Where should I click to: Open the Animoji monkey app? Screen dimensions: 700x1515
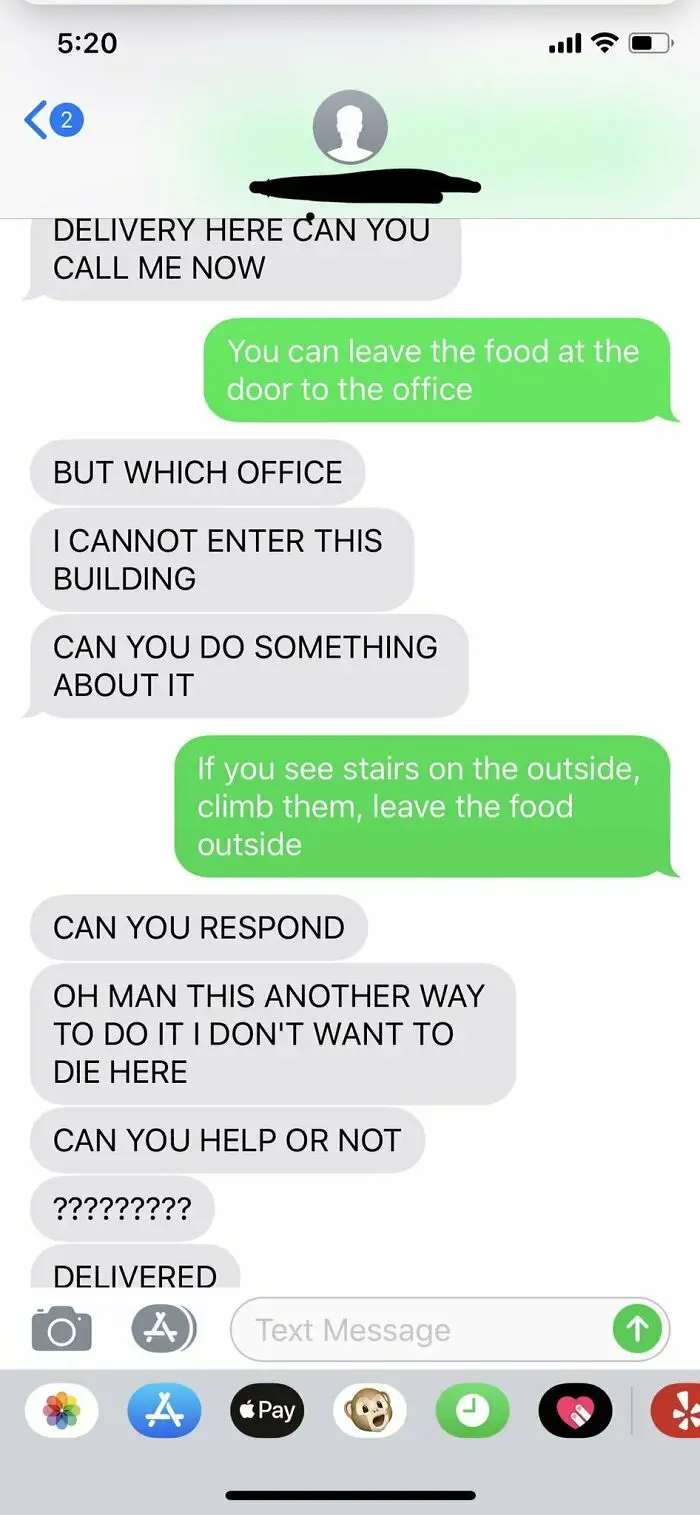[x=369, y=1411]
